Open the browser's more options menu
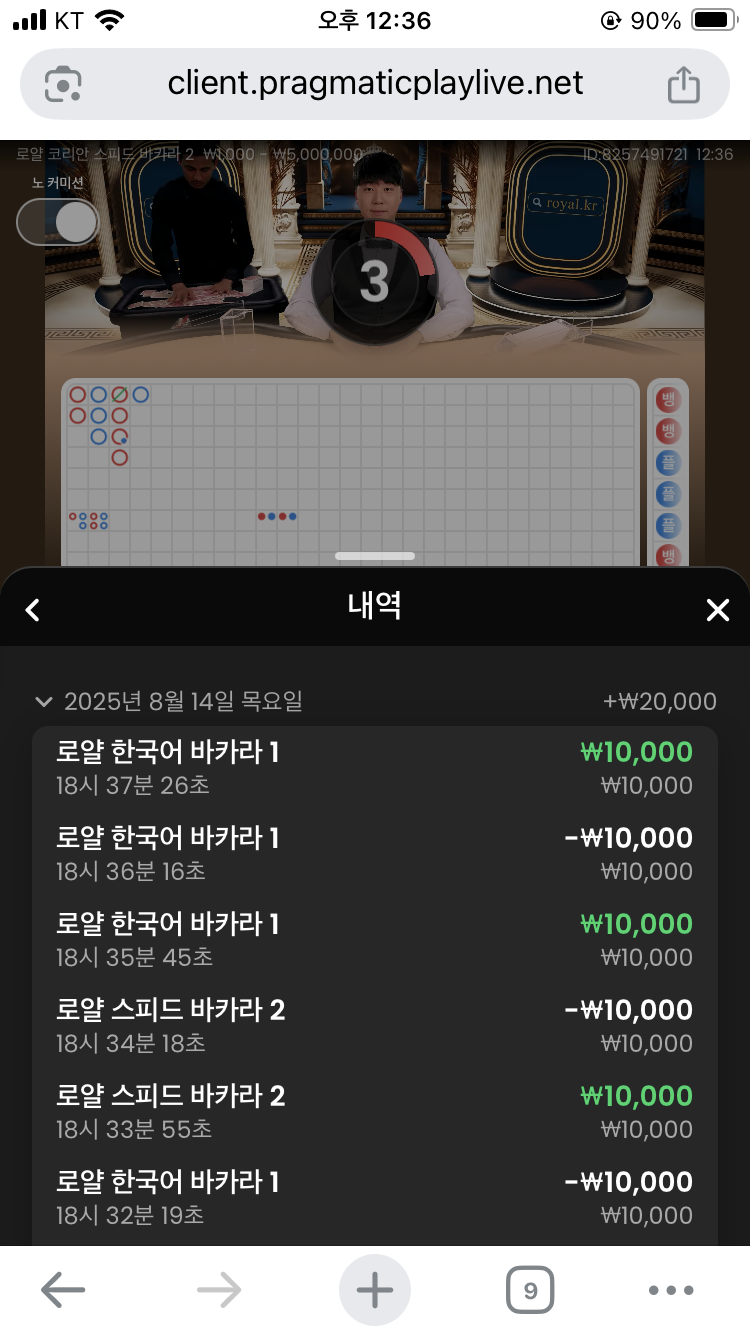Screen dimensions: 750x1334 (671, 1290)
